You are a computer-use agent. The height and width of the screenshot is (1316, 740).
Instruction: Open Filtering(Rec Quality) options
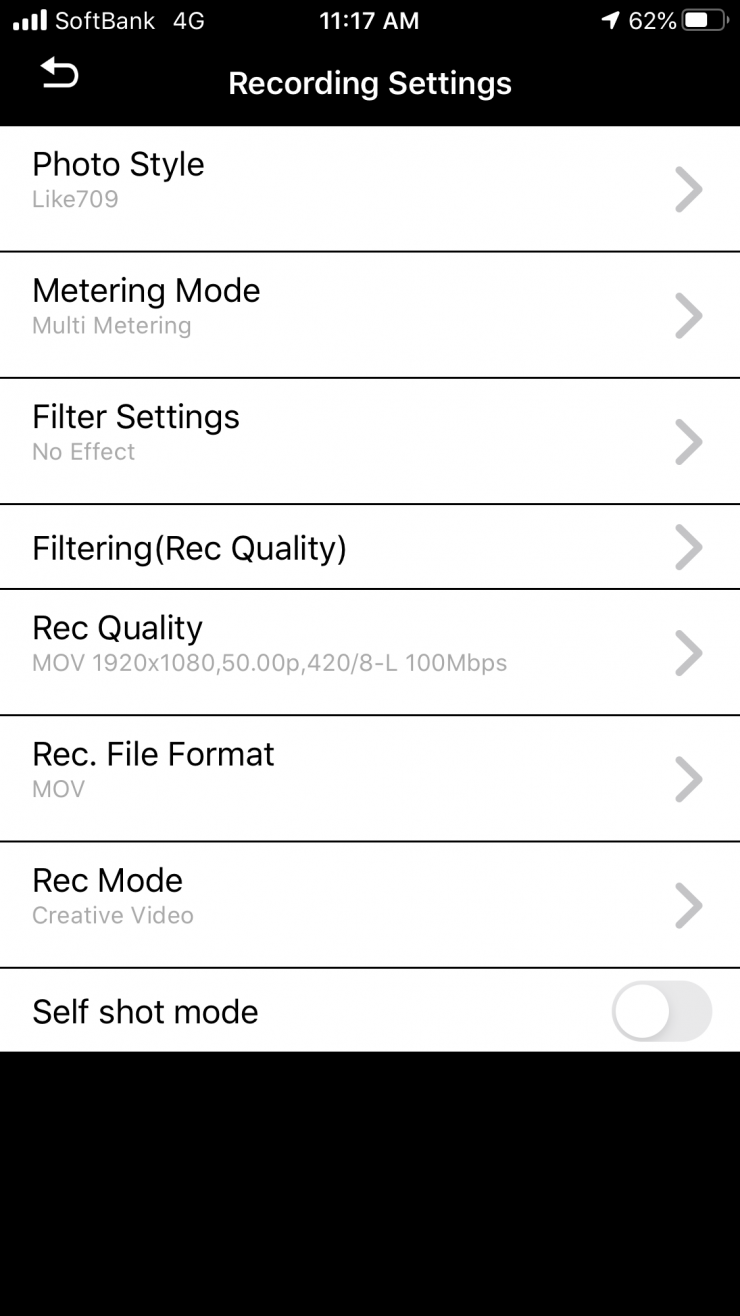coord(370,547)
